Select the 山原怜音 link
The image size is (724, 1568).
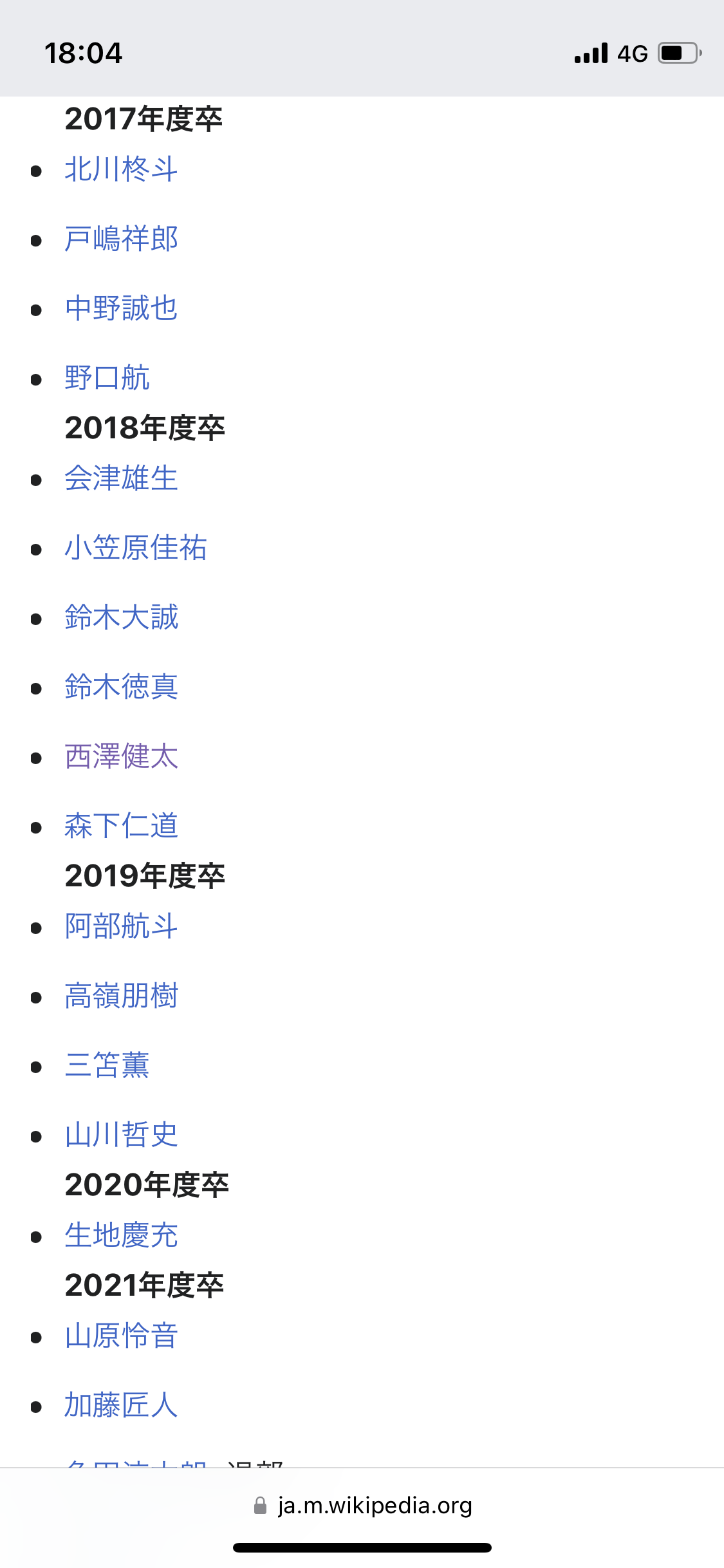pyautogui.click(x=121, y=1336)
